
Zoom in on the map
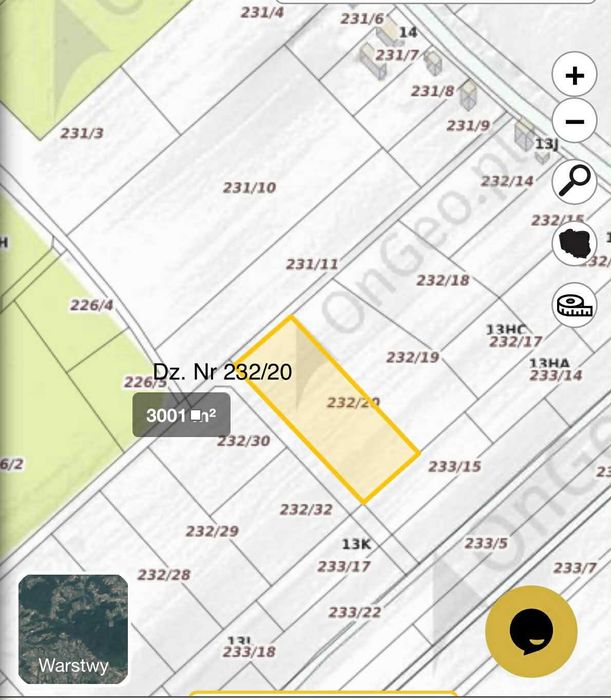pyautogui.click(x=575, y=76)
